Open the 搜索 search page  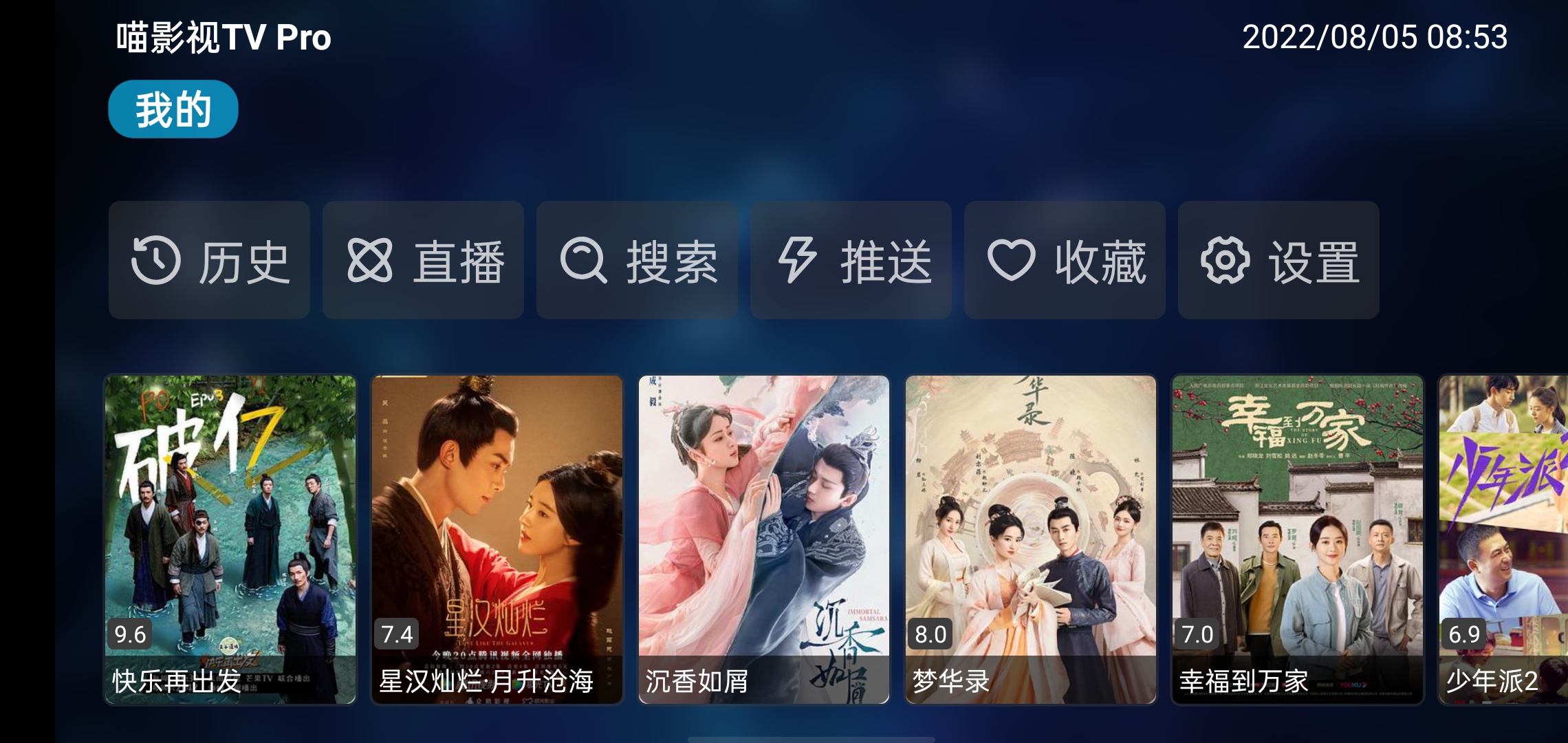tap(637, 260)
